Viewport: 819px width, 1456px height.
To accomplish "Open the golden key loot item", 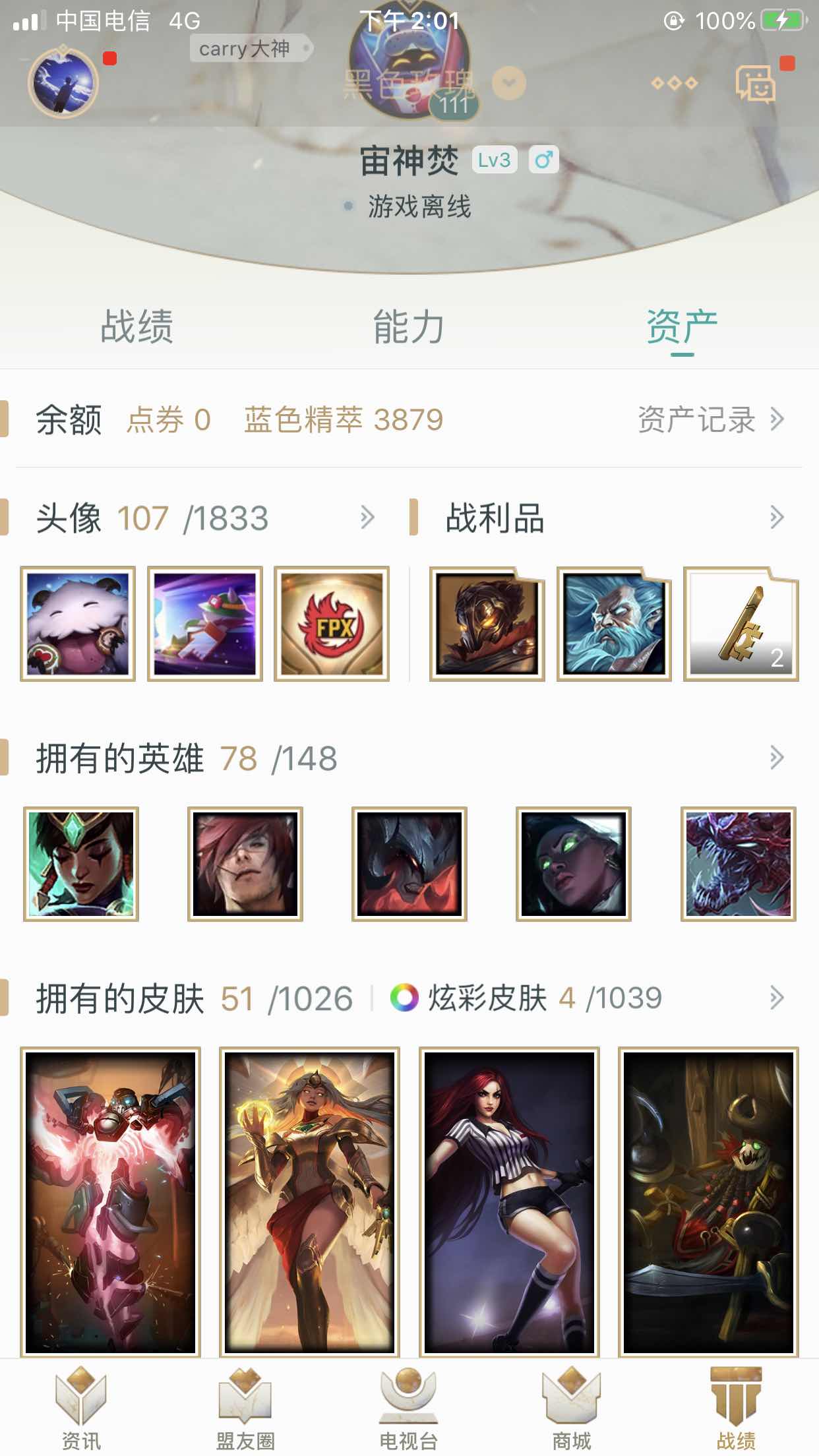I will click(x=741, y=623).
